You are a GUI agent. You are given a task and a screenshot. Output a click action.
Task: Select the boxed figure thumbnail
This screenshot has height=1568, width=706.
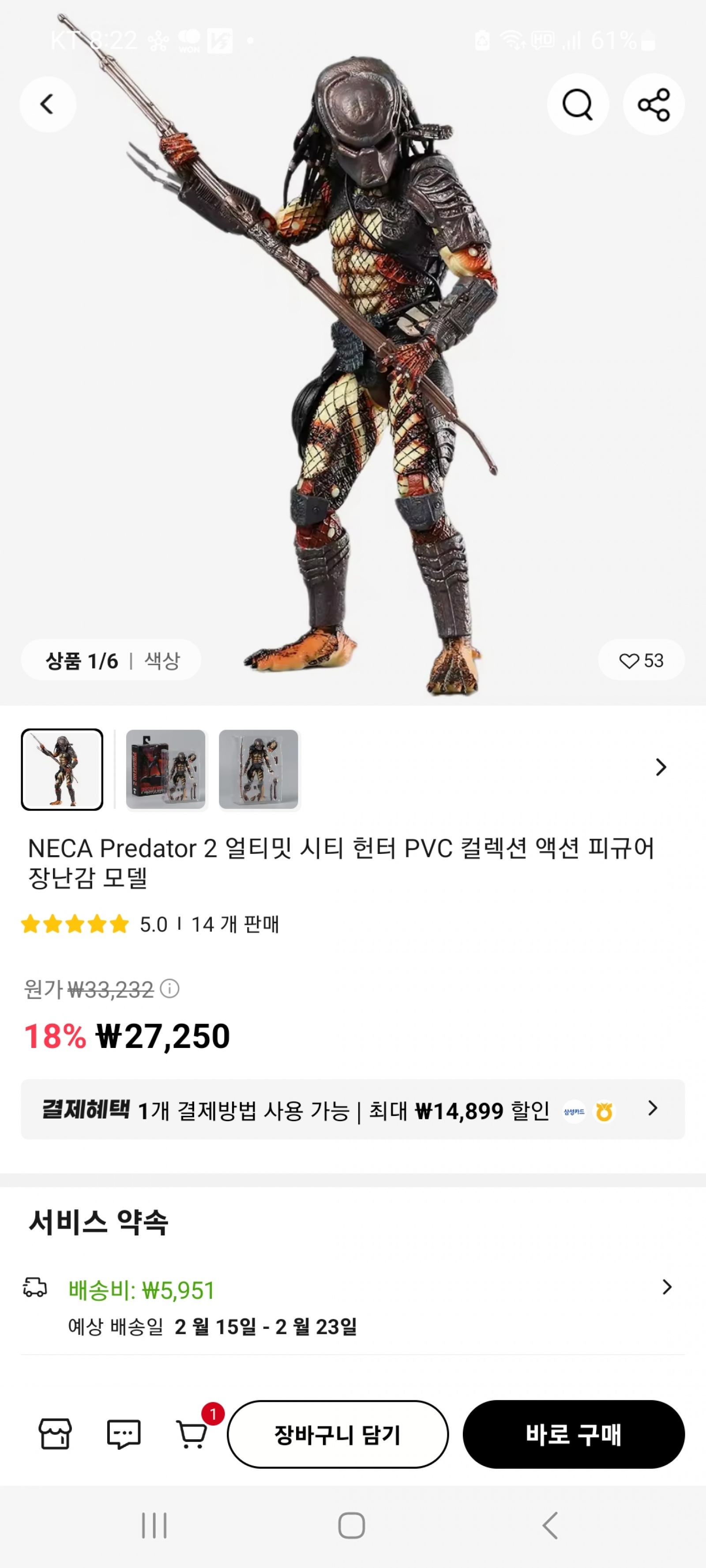click(x=165, y=769)
